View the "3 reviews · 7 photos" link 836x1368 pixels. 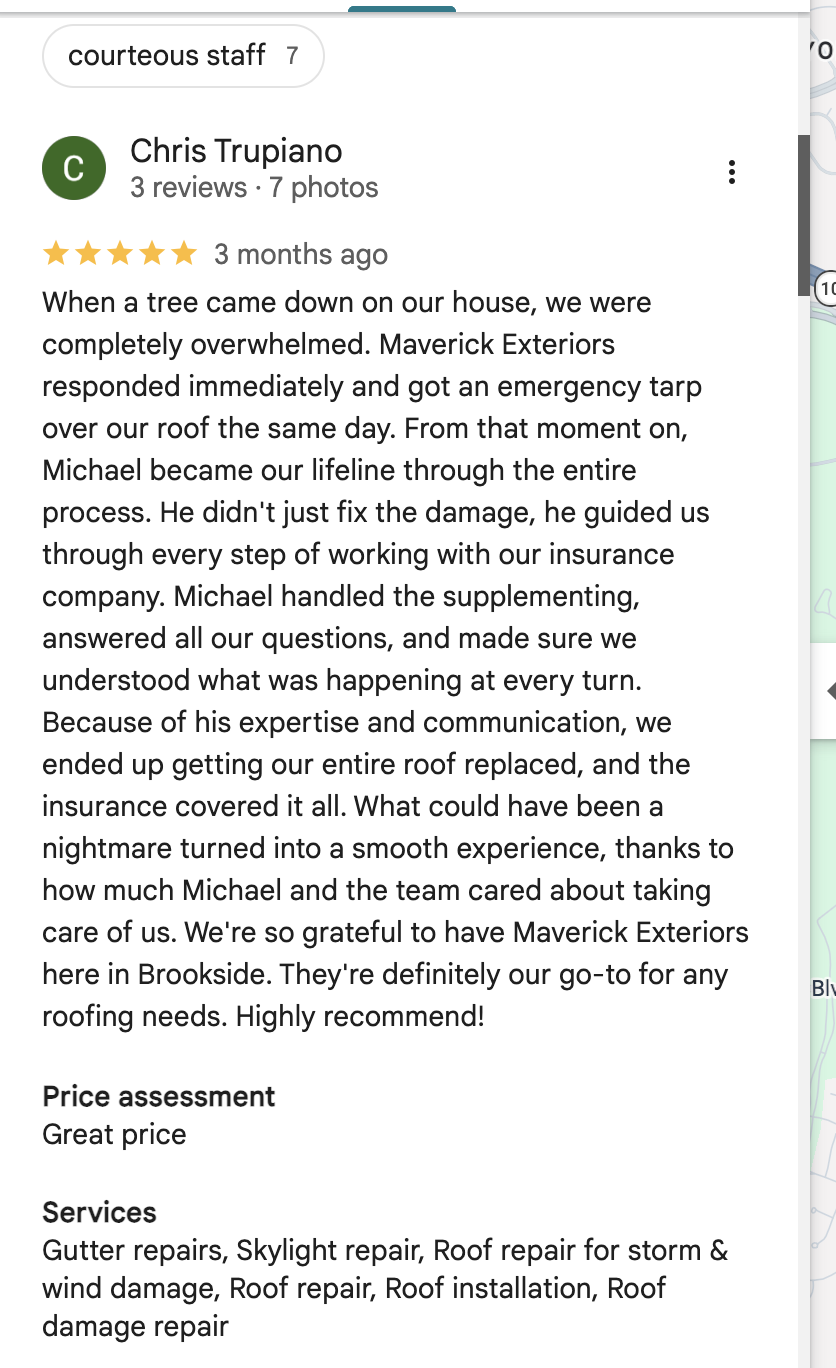[253, 187]
